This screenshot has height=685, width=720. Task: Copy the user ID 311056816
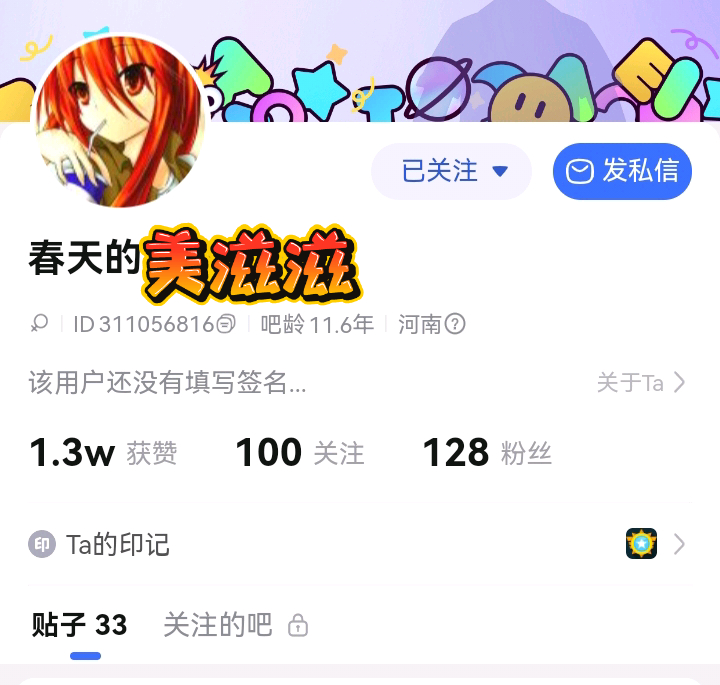pyautogui.click(x=227, y=324)
